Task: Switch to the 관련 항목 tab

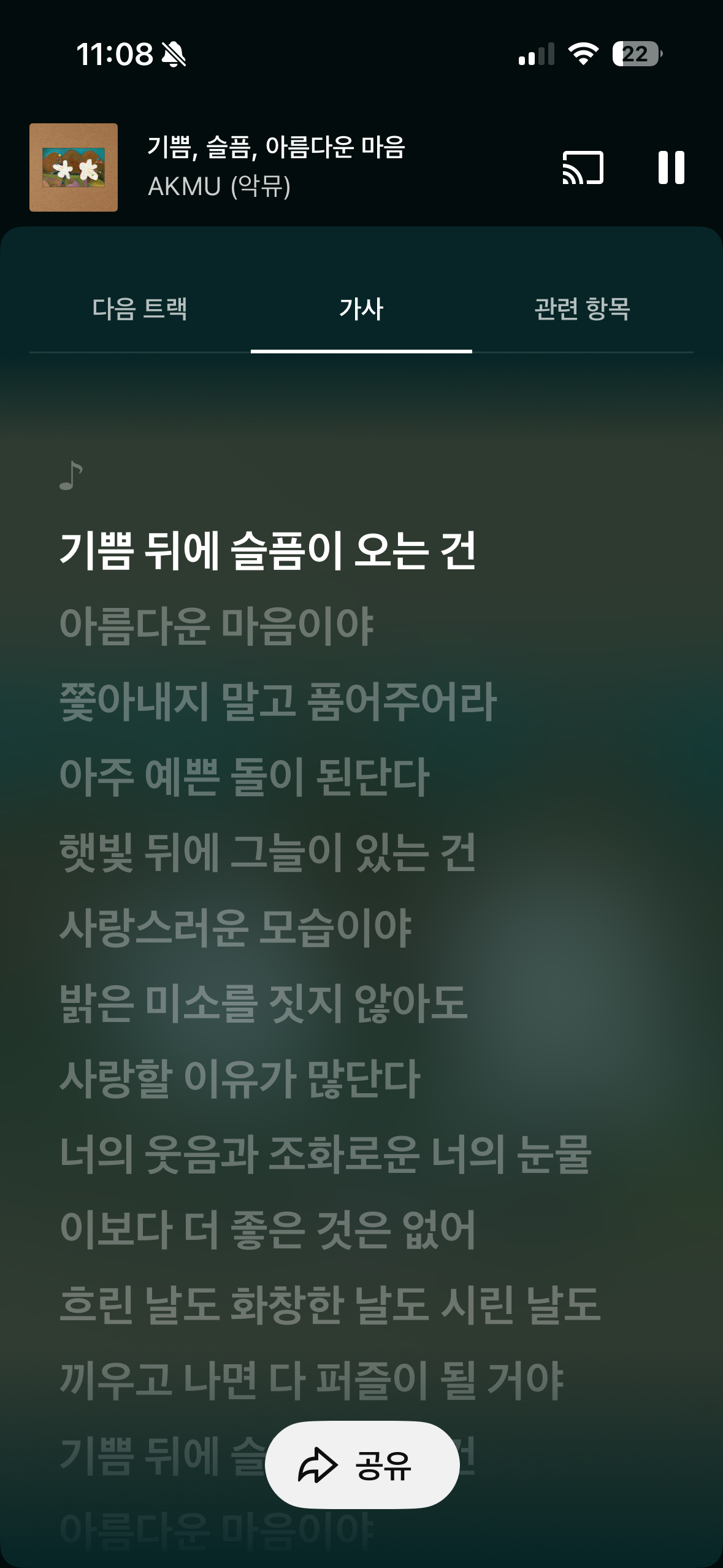Action: coord(582,309)
